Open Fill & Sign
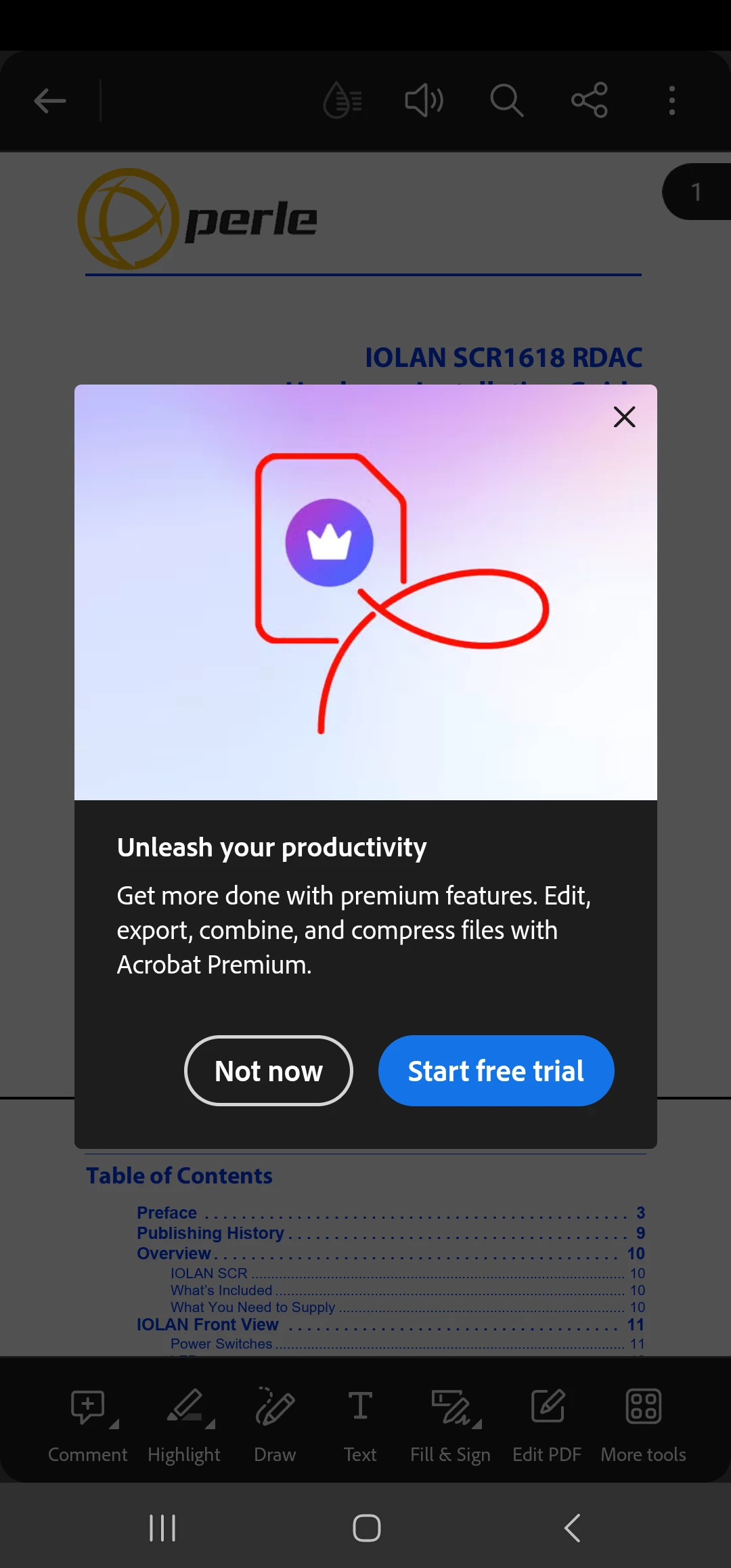This screenshot has width=731, height=1568. [450, 1422]
